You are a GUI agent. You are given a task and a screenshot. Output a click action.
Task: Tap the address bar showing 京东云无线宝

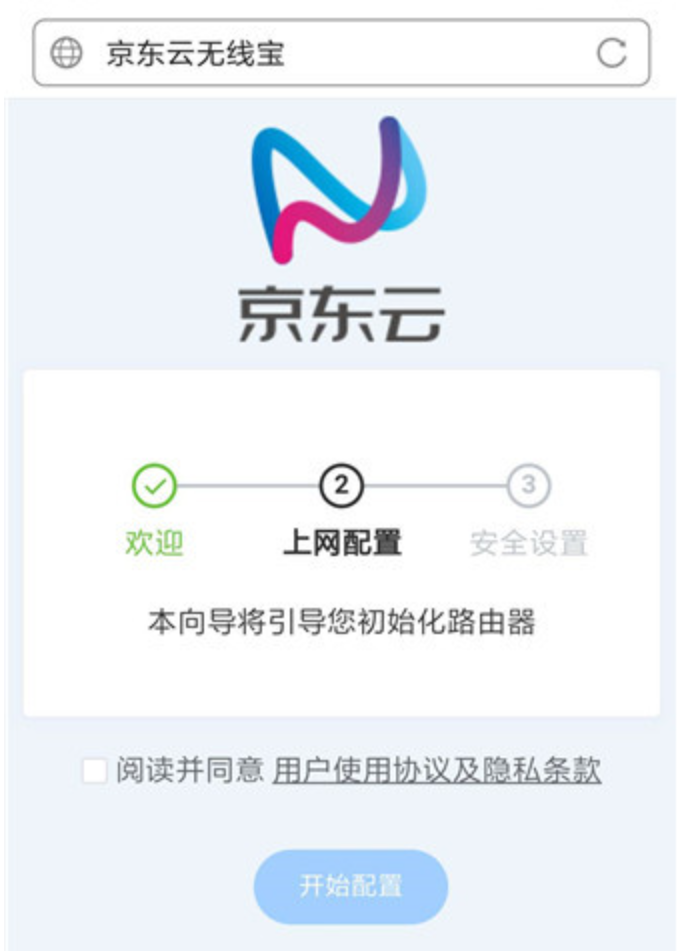coord(300,53)
